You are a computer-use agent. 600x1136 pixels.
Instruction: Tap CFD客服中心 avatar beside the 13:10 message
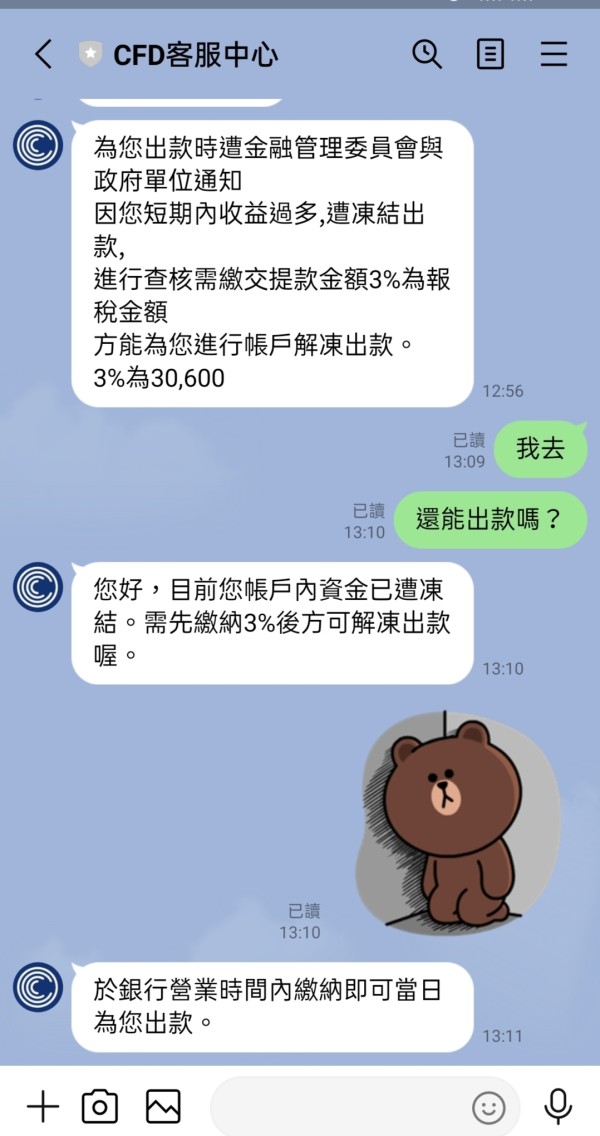pos(38,587)
